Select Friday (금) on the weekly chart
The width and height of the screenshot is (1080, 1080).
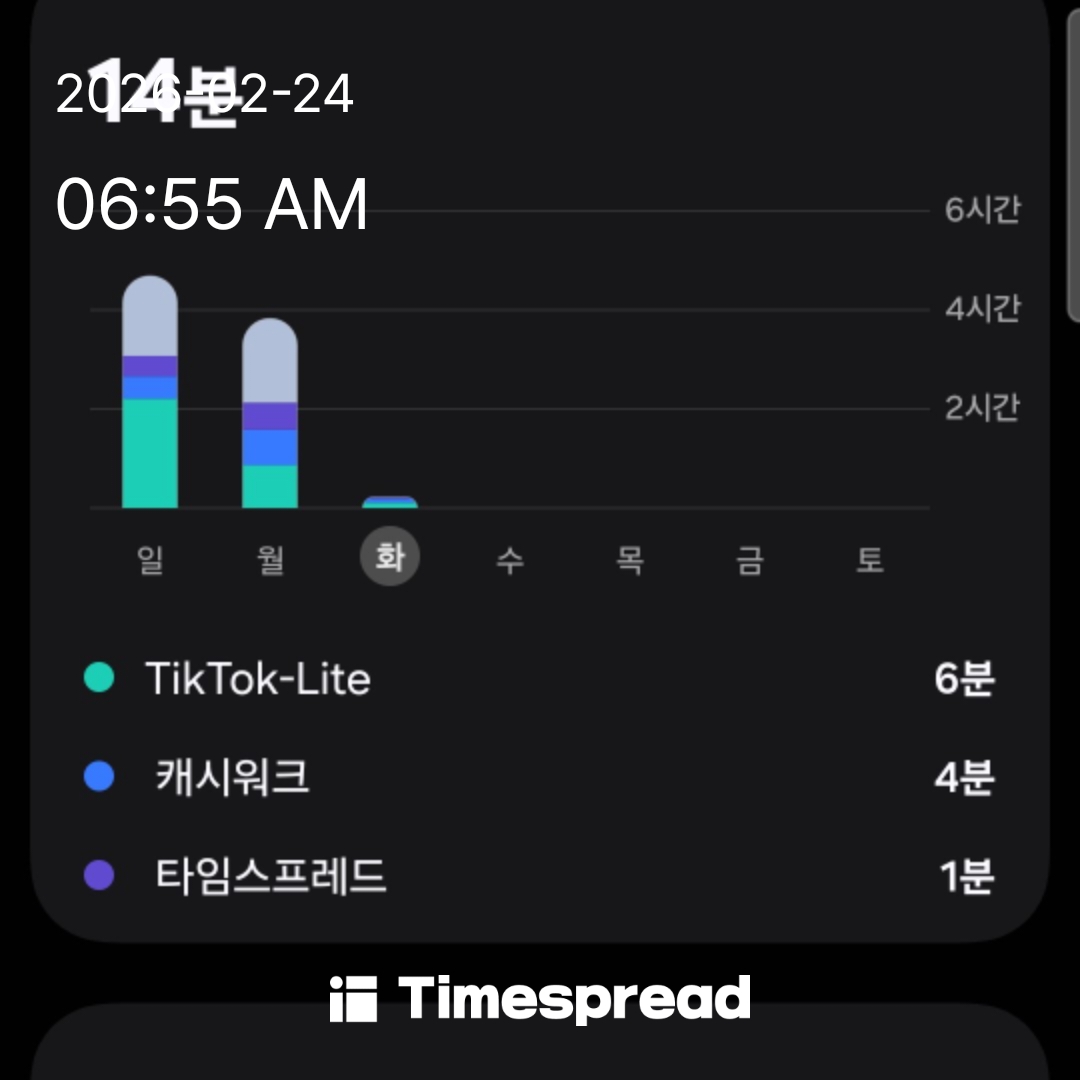tap(750, 559)
